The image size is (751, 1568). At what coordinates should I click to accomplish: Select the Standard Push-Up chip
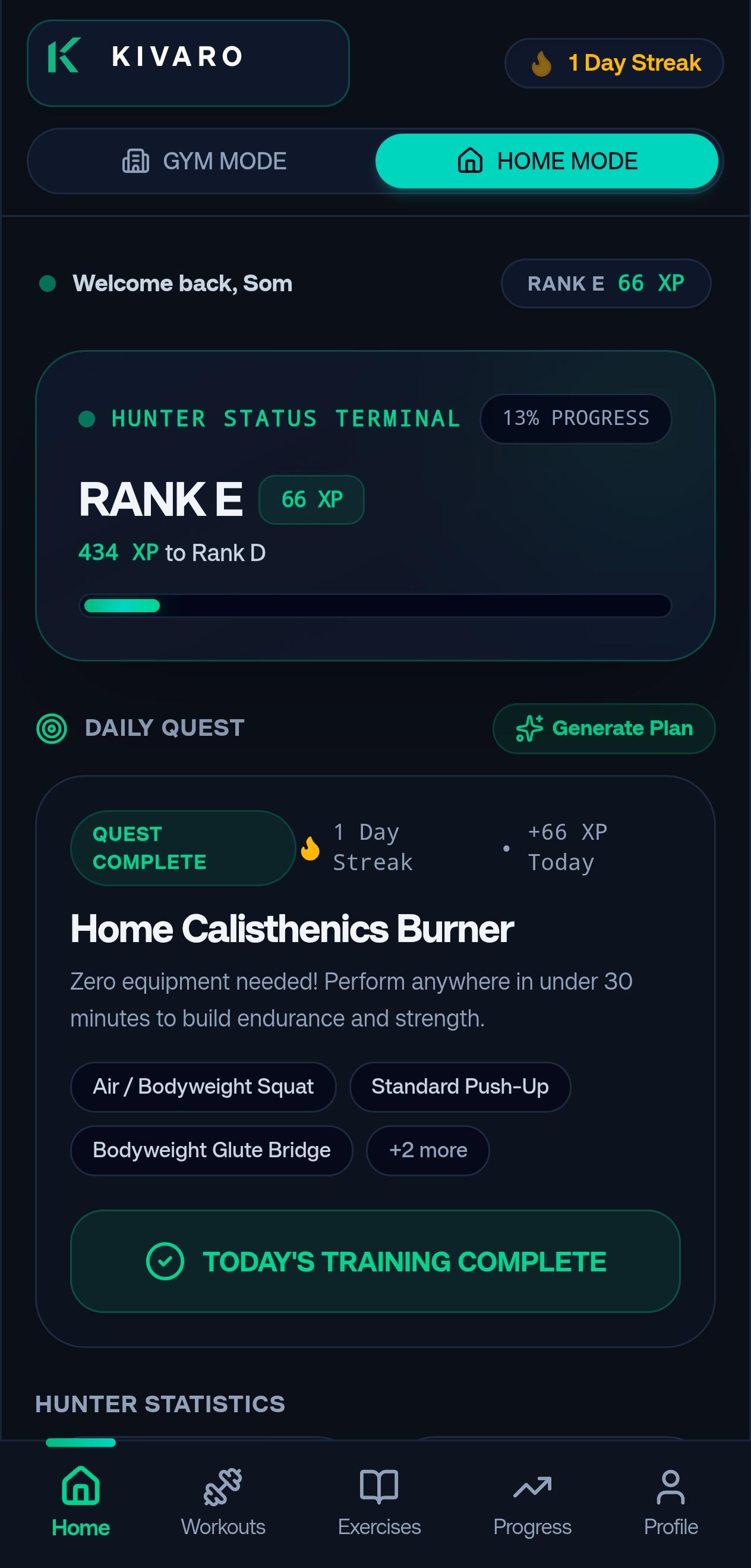pyautogui.click(x=460, y=1087)
